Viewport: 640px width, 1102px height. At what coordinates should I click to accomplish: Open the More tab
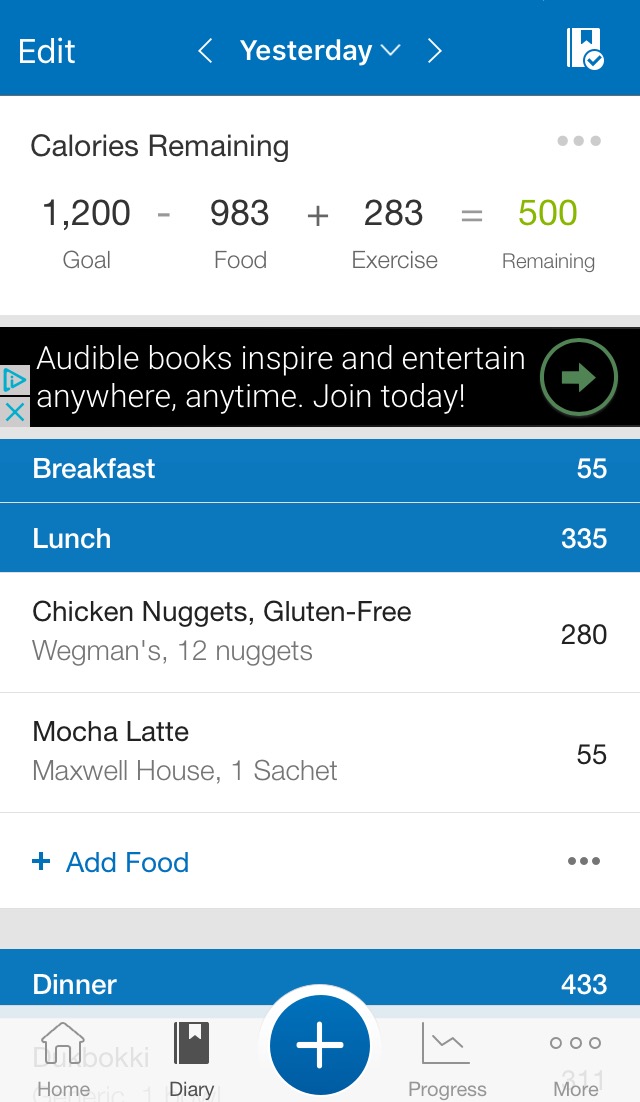click(x=576, y=1059)
